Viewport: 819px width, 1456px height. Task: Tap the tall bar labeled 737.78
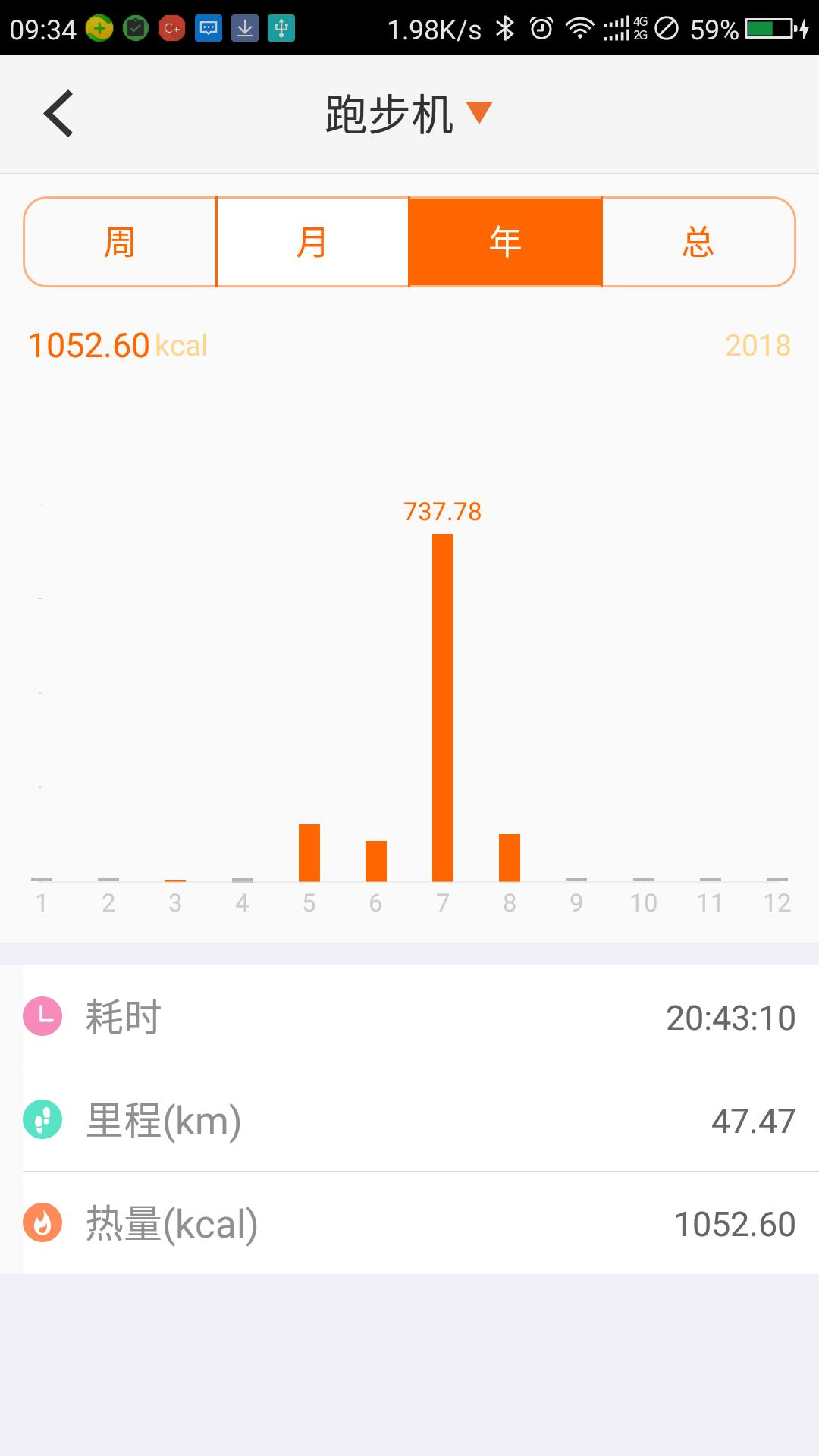click(442, 705)
